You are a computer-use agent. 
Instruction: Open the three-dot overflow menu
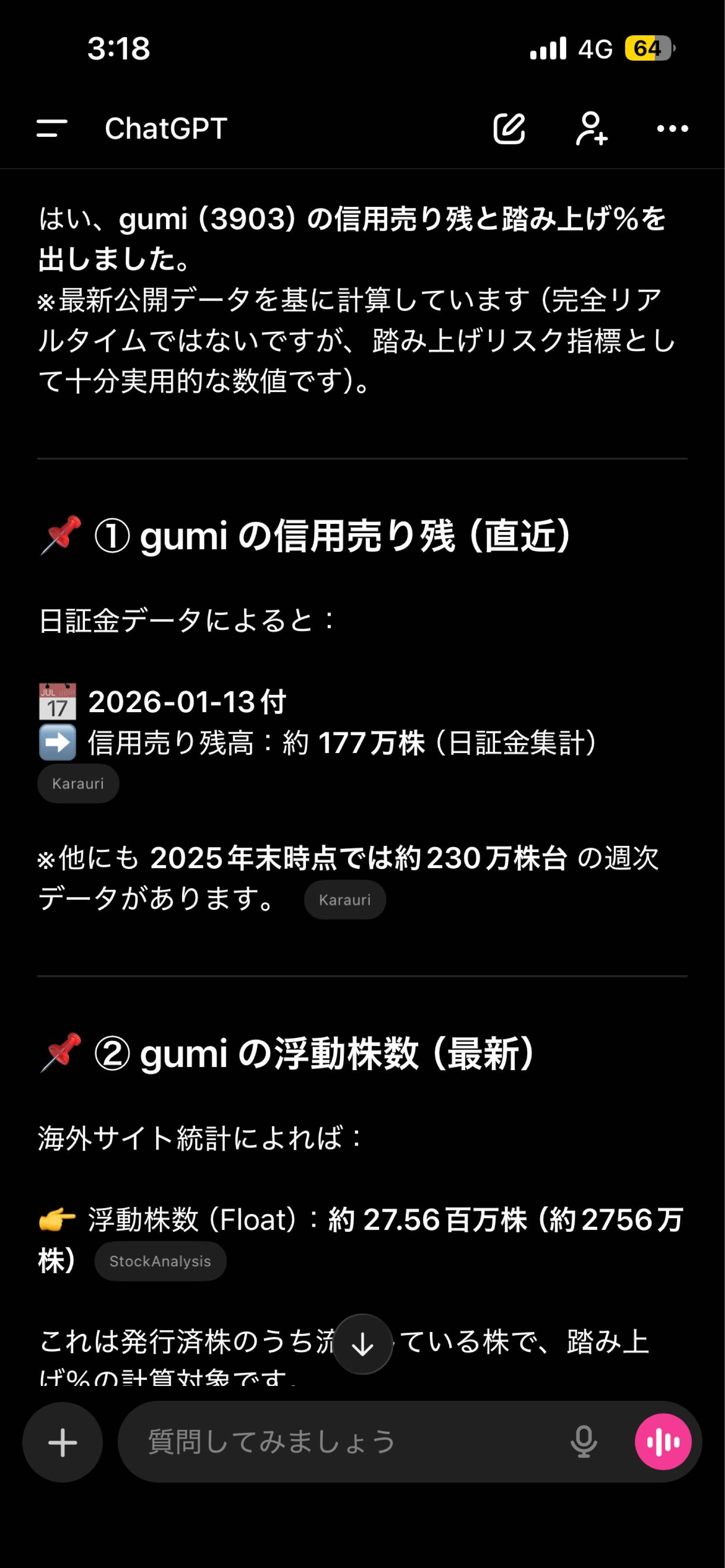tap(672, 128)
